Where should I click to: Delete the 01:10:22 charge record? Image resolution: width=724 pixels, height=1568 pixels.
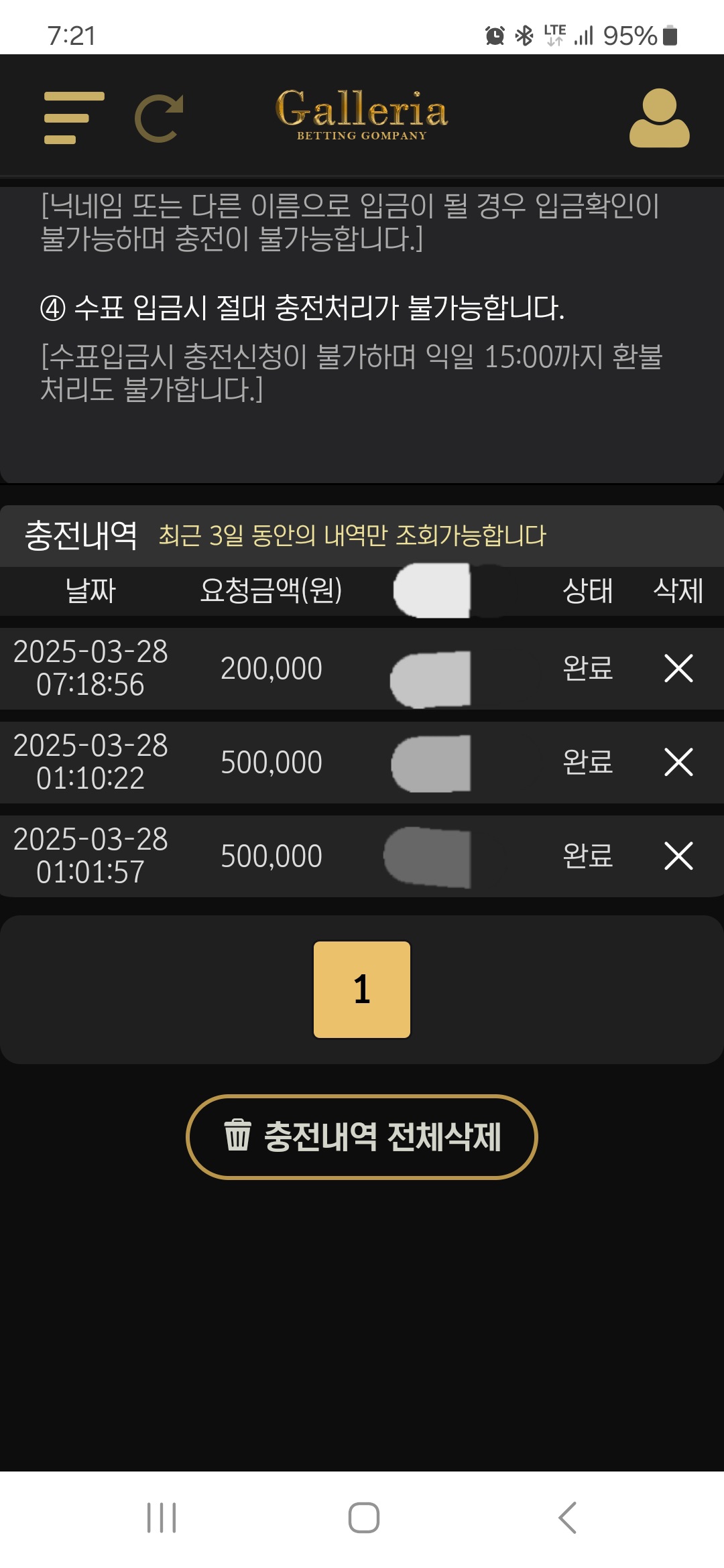pos(678,762)
